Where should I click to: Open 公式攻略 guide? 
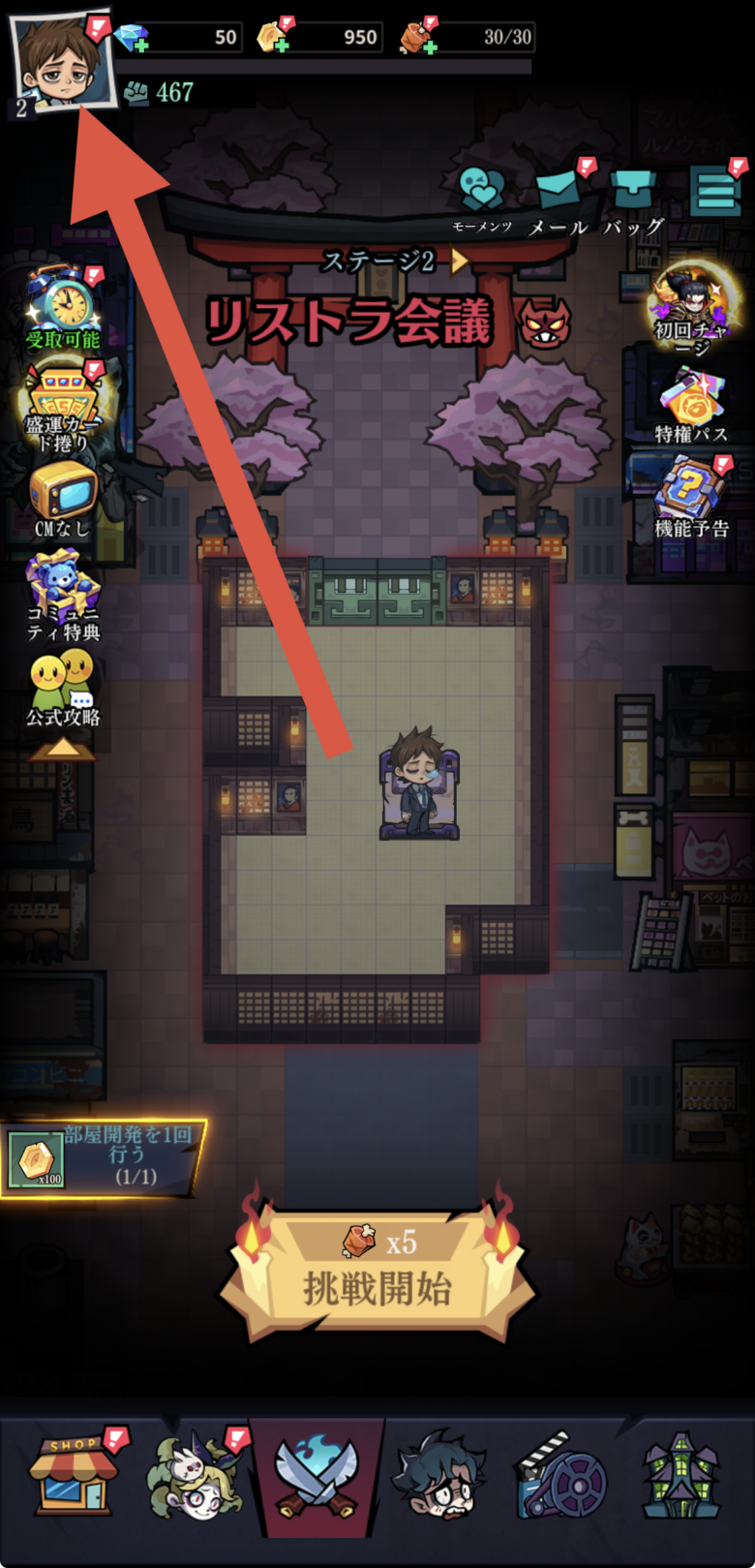tap(63, 686)
